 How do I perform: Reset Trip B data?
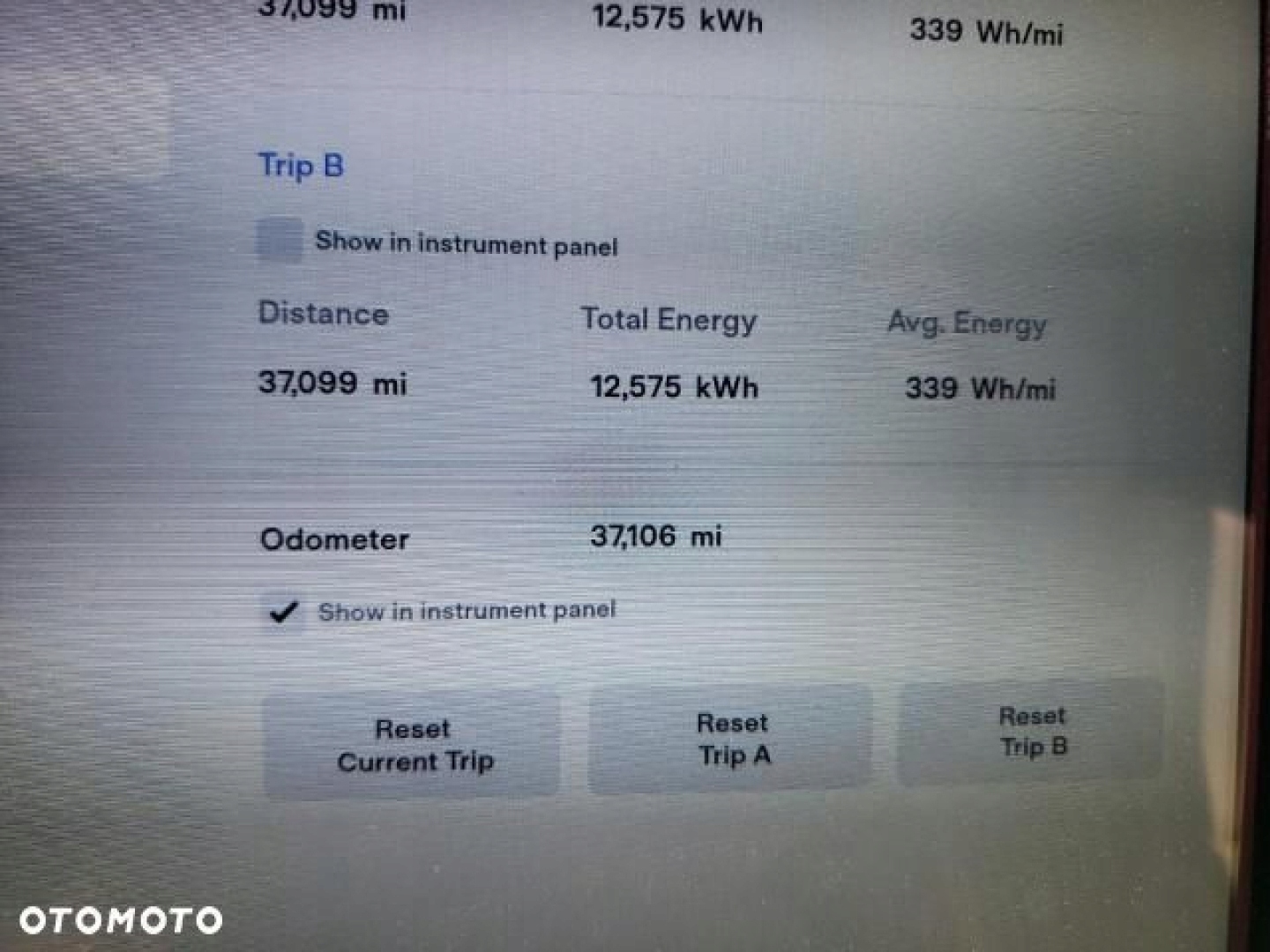pyautogui.click(x=1030, y=732)
